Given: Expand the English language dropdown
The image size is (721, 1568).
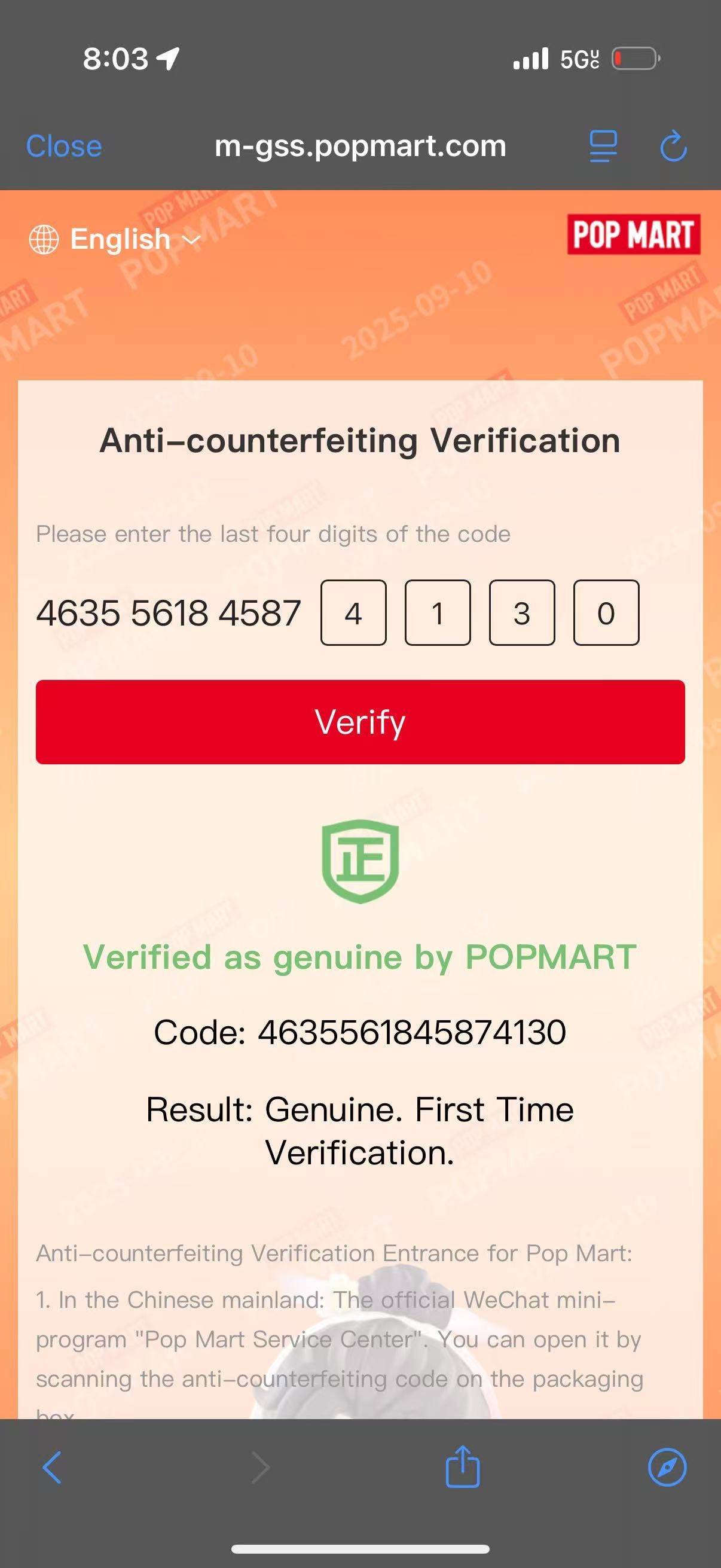Looking at the screenshot, I should click(115, 239).
